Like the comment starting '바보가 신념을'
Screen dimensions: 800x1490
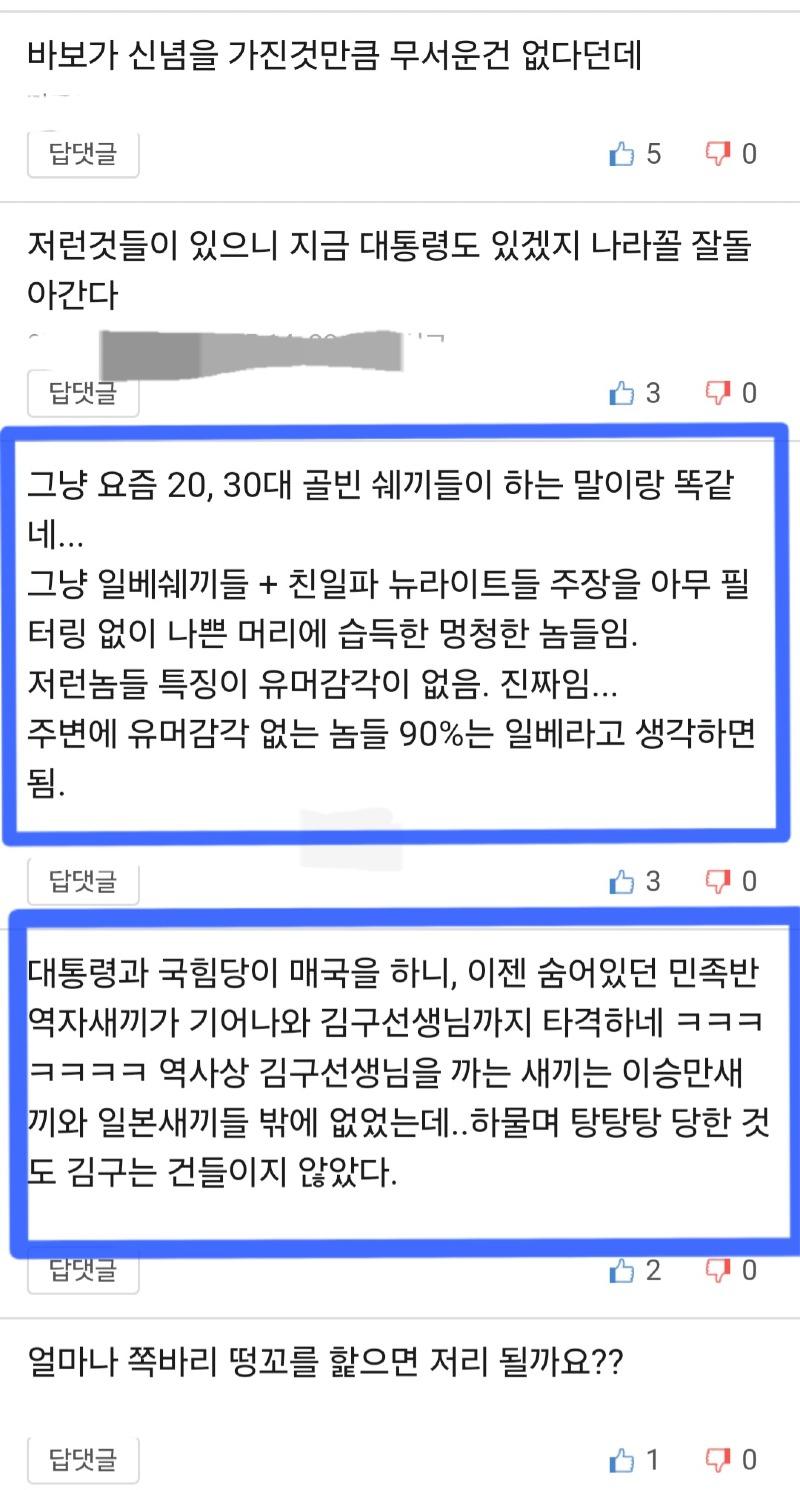point(623,154)
